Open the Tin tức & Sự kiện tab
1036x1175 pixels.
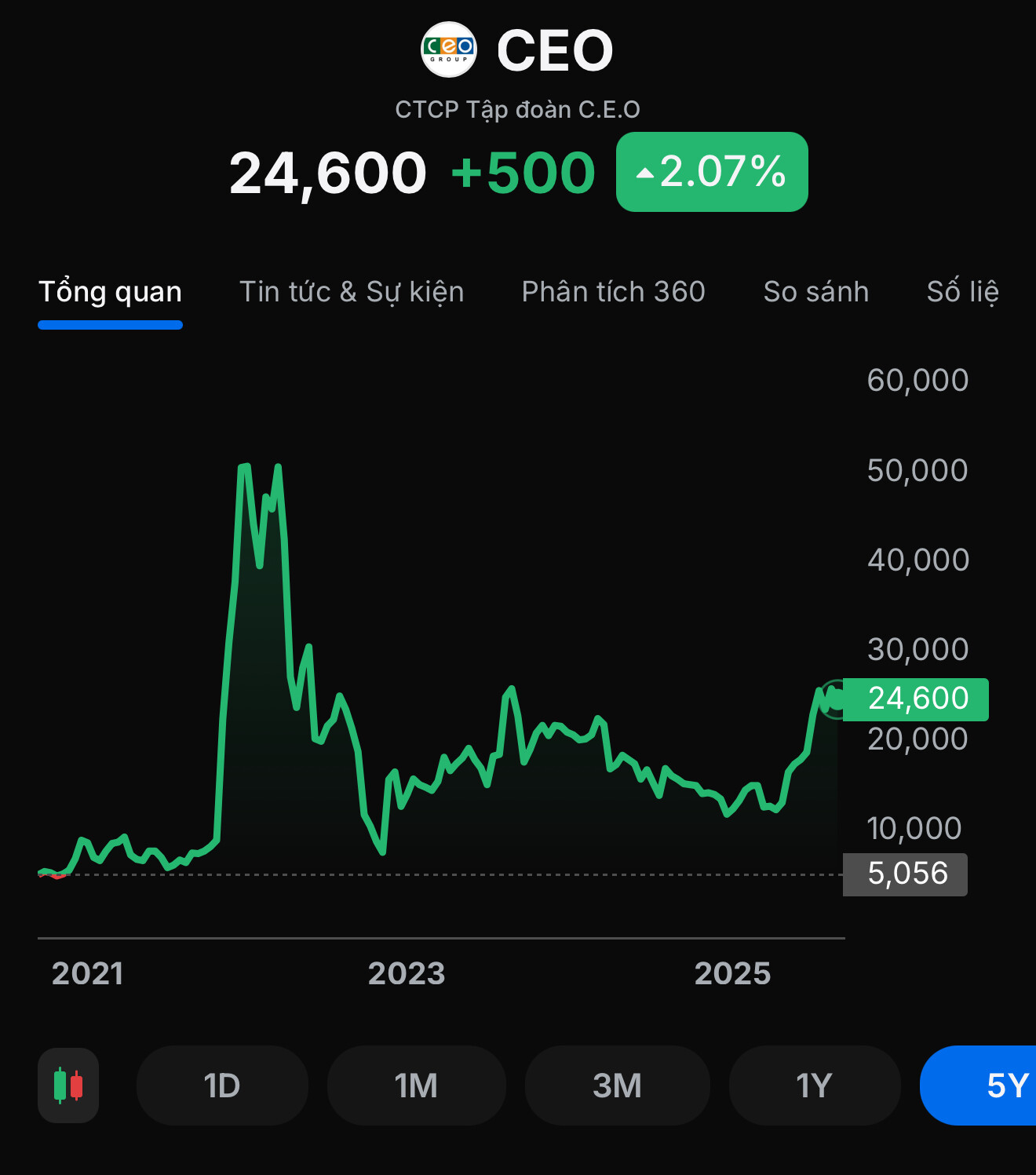pyautogui.click(x=352, y=292)
